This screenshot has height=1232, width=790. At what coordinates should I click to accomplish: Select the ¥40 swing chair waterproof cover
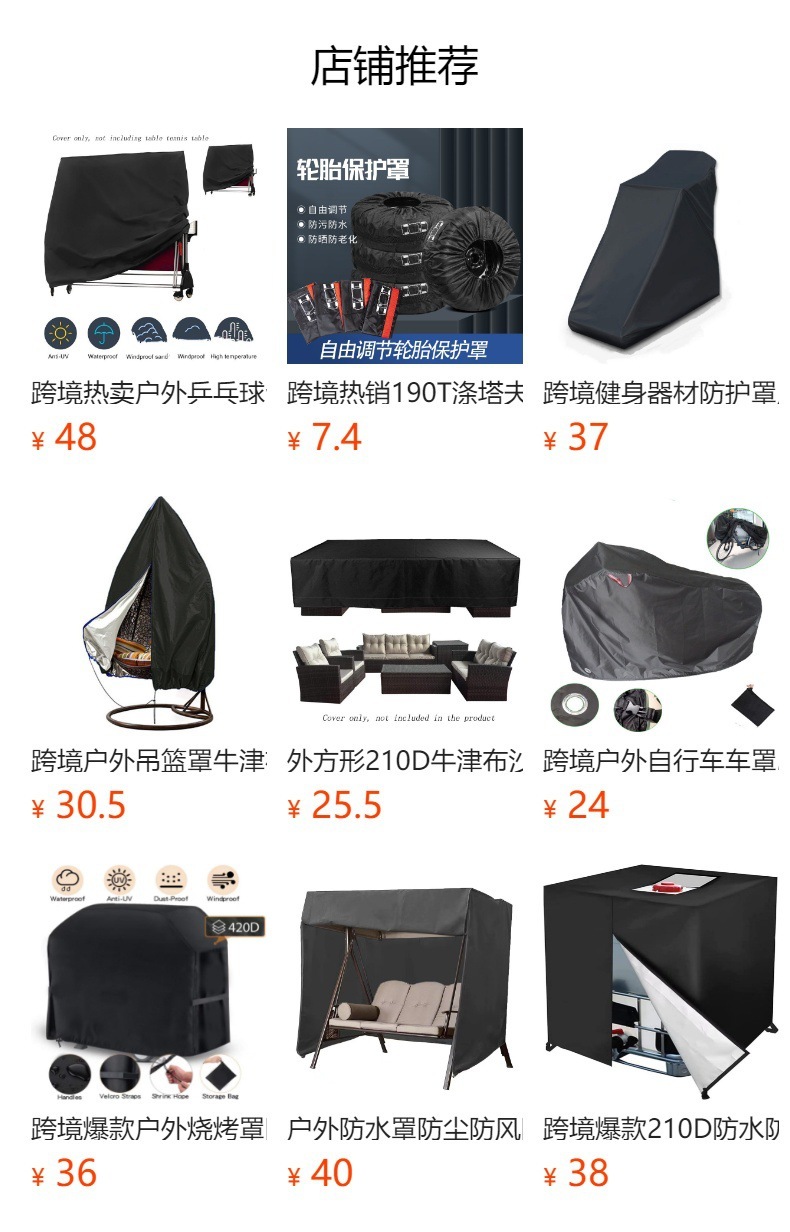pyautogui.click(x=405, y=981)
